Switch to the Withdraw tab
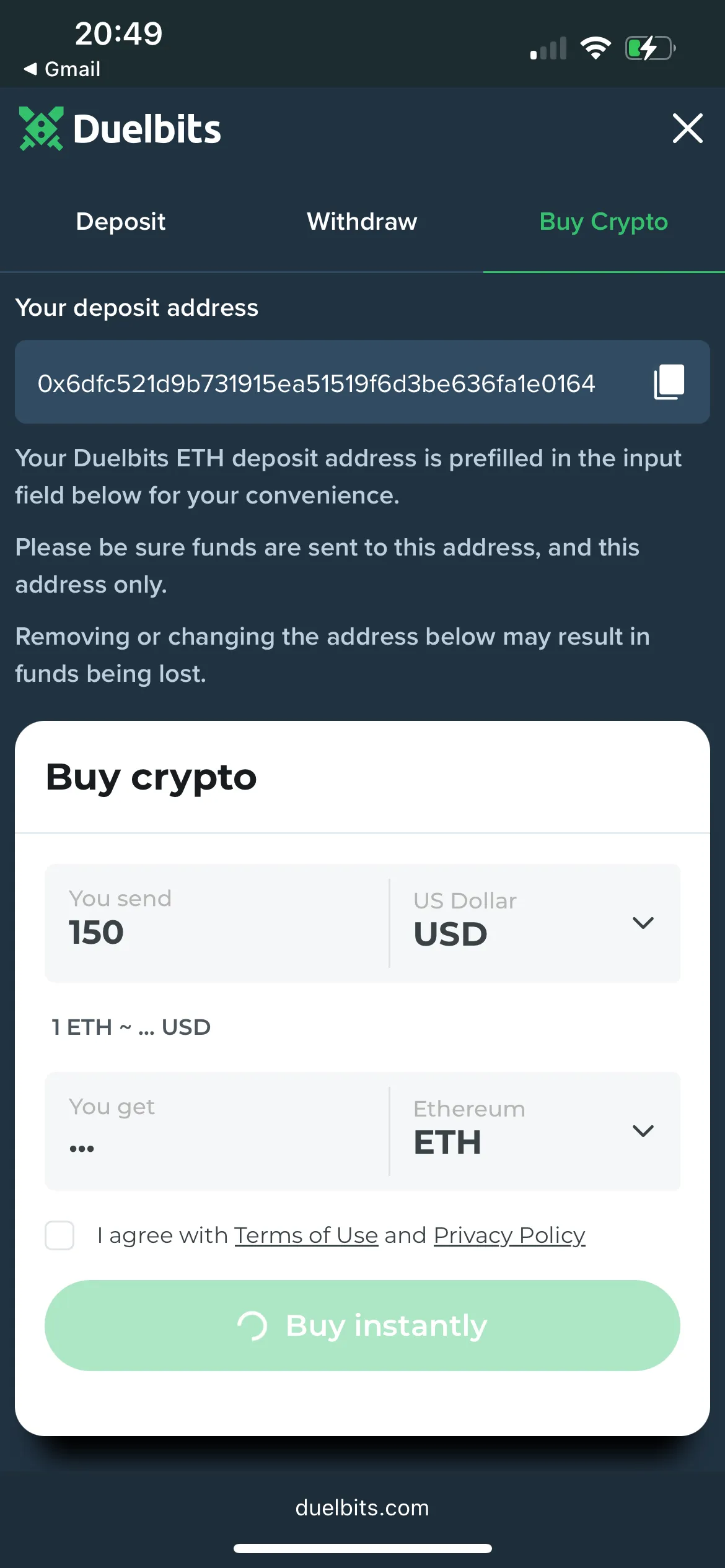This screenshot has height=1568, width=725. (x=362, y=222)
